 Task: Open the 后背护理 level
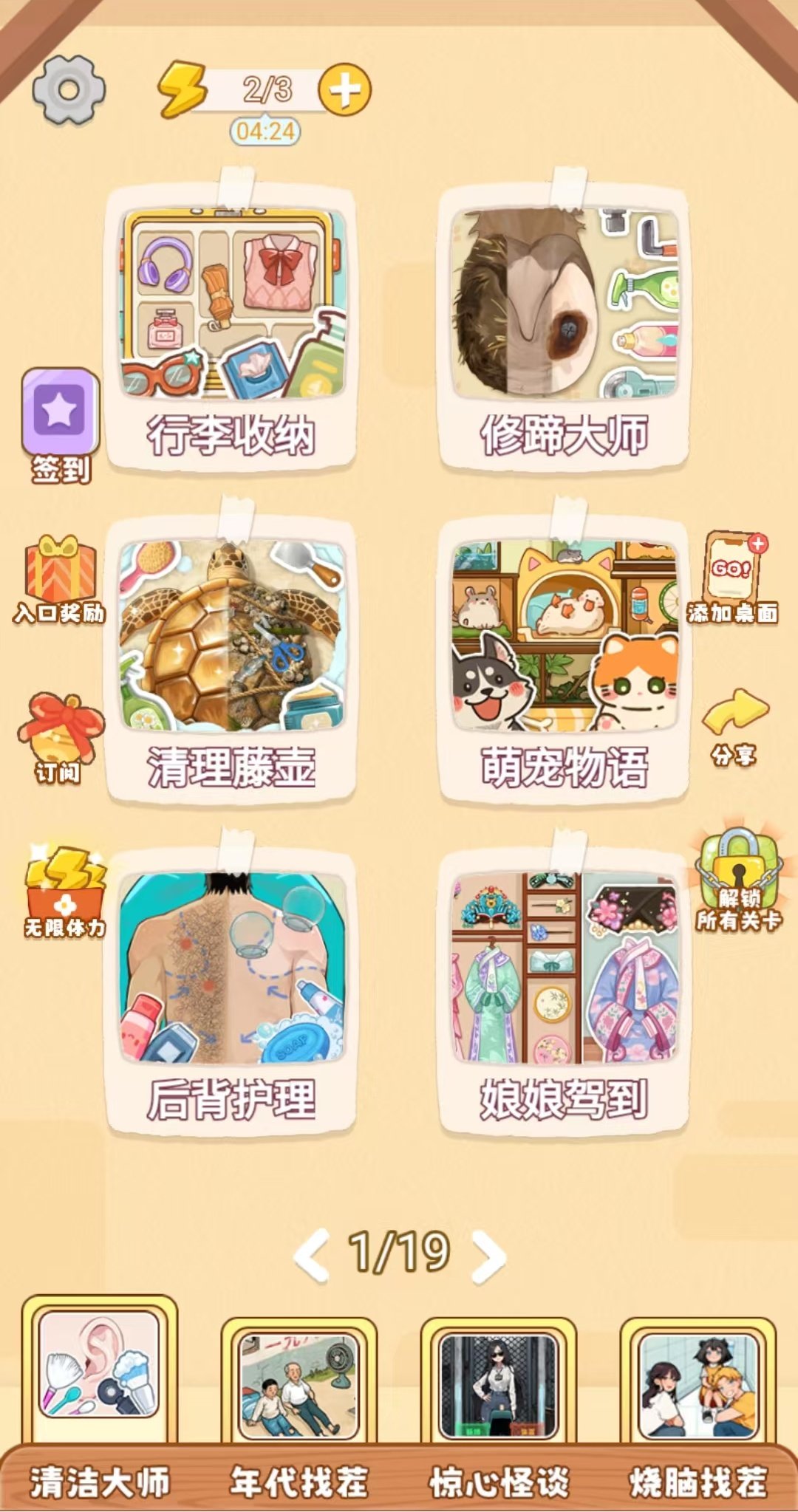tap(232, 990)
